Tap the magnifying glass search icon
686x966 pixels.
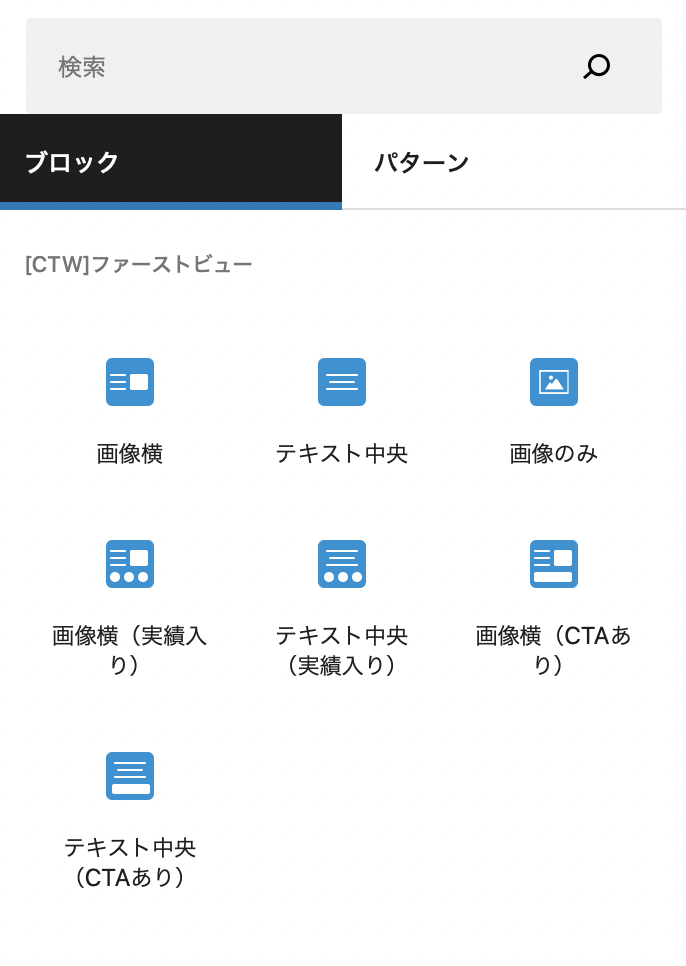(597, 66)
